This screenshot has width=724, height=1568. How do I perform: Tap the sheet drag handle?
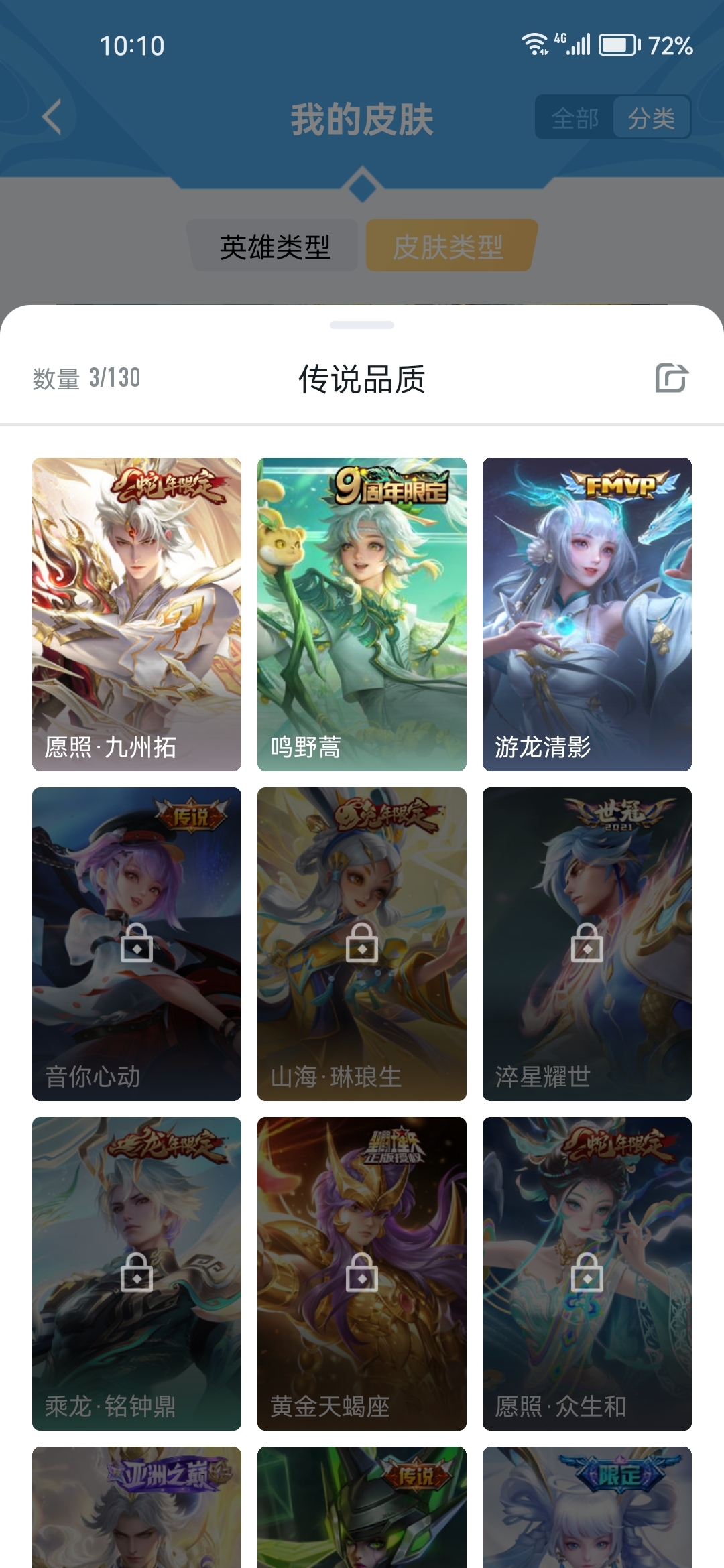362,325
